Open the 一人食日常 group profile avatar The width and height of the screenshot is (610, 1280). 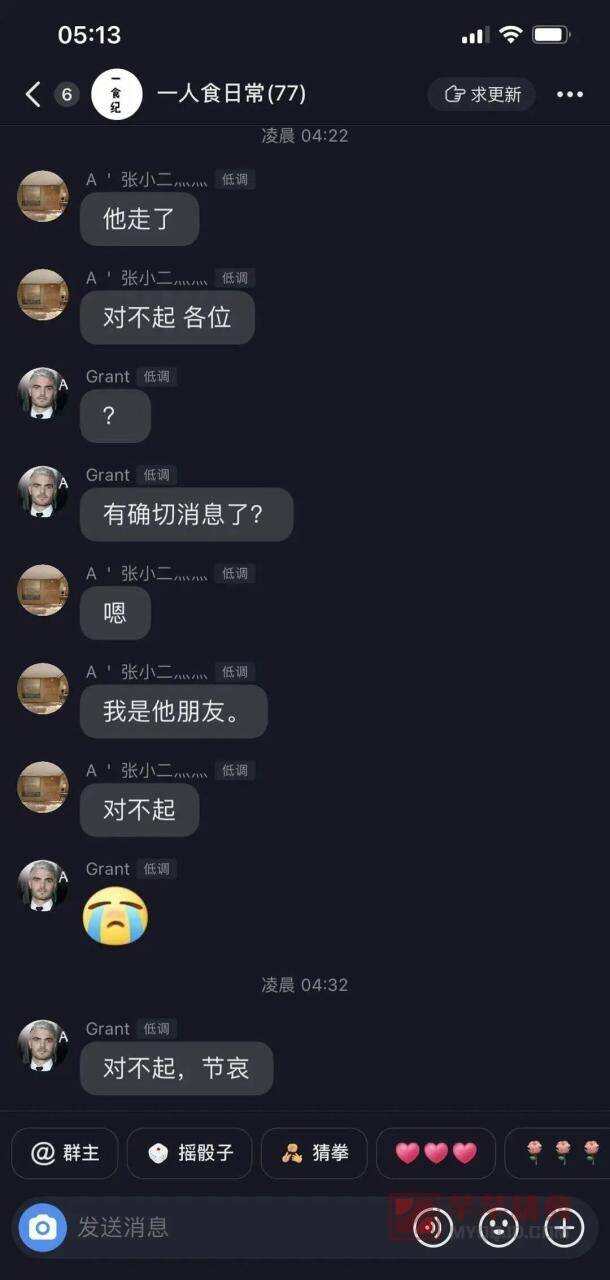click(x=116, y=95)
